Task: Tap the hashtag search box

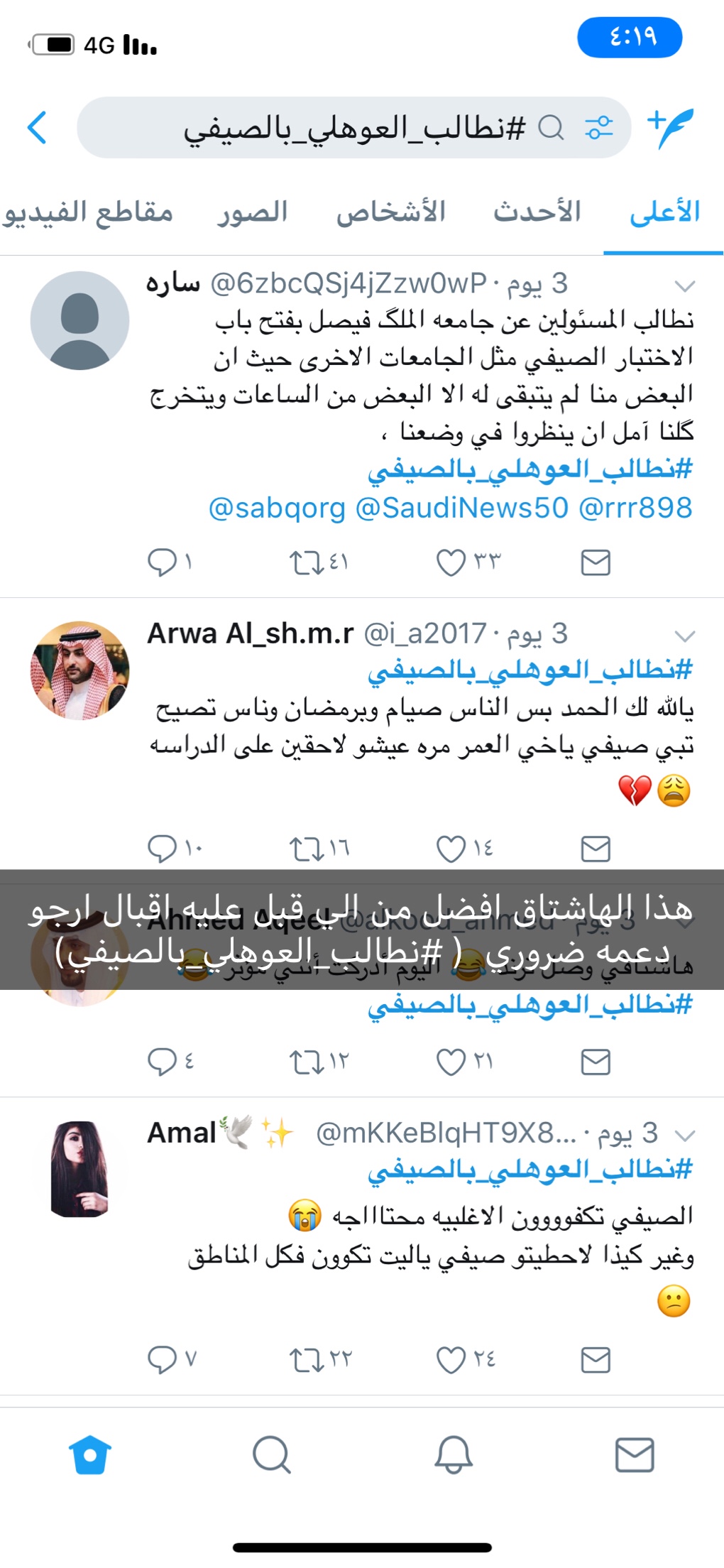Action: pos(354,128)
